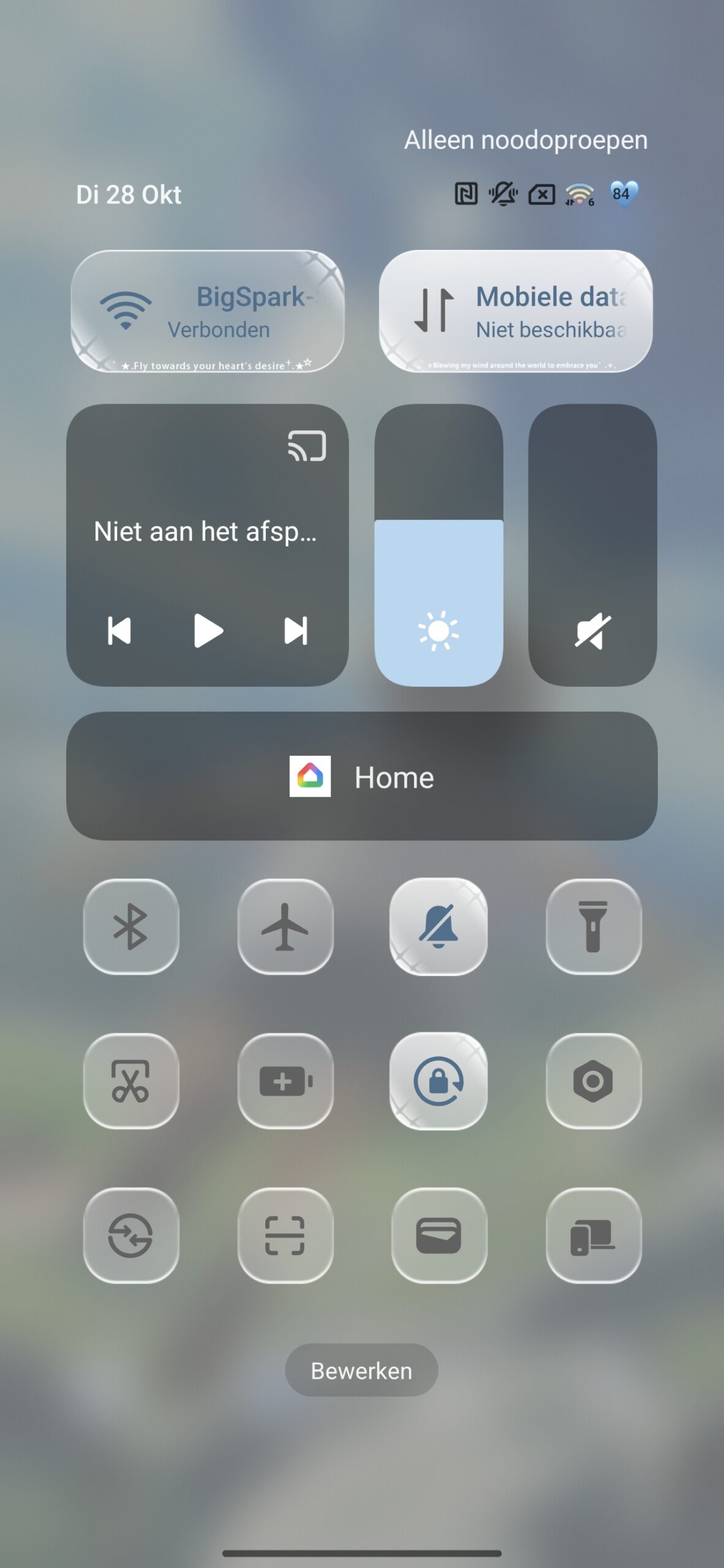Toggle the rotation lock tile

[x=439, y=1081]
